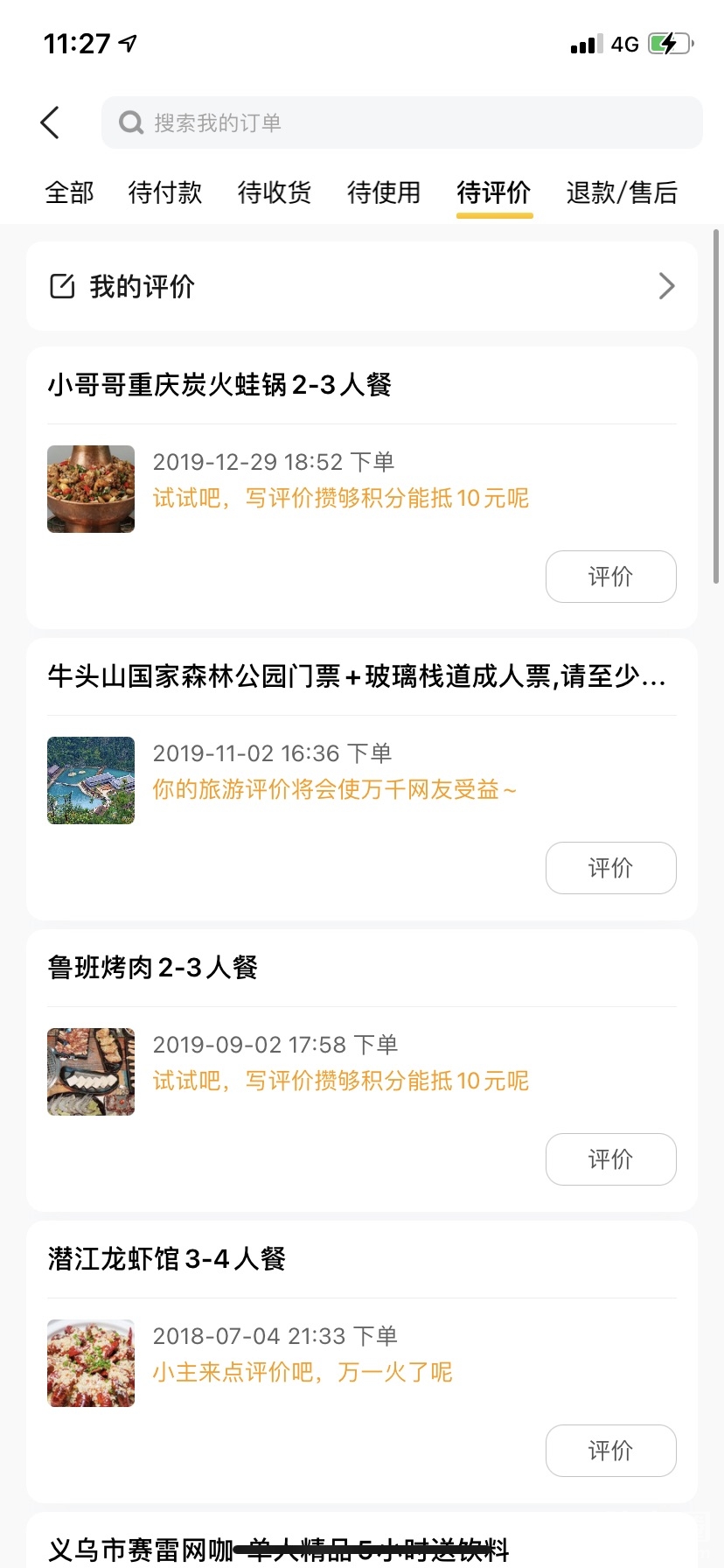The image size is (724, 1568).
Task: Select the 待评价 tab
Action: click(494, 192)
